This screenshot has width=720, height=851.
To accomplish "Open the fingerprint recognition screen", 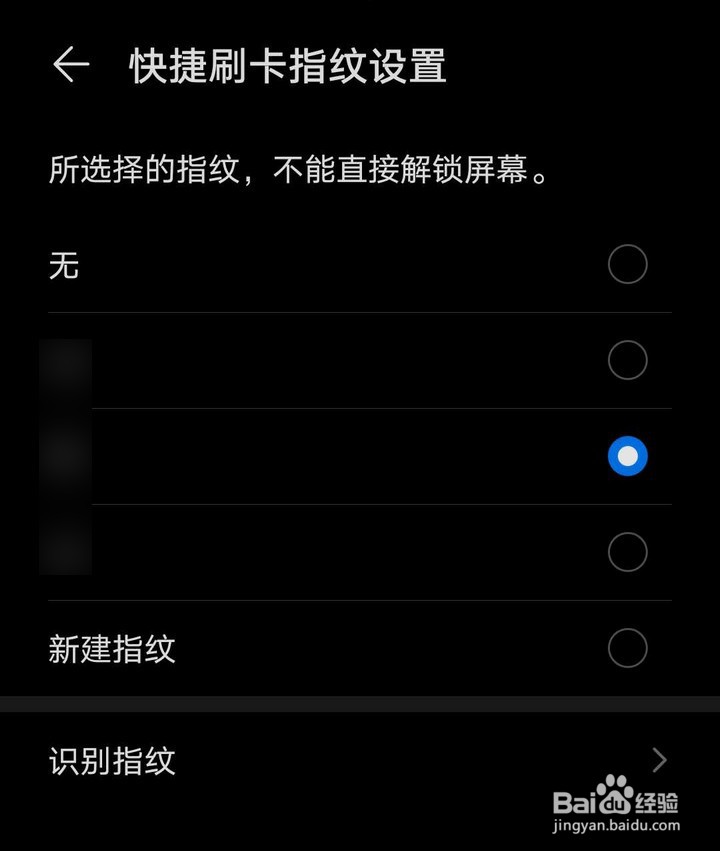I will point(360,761).
